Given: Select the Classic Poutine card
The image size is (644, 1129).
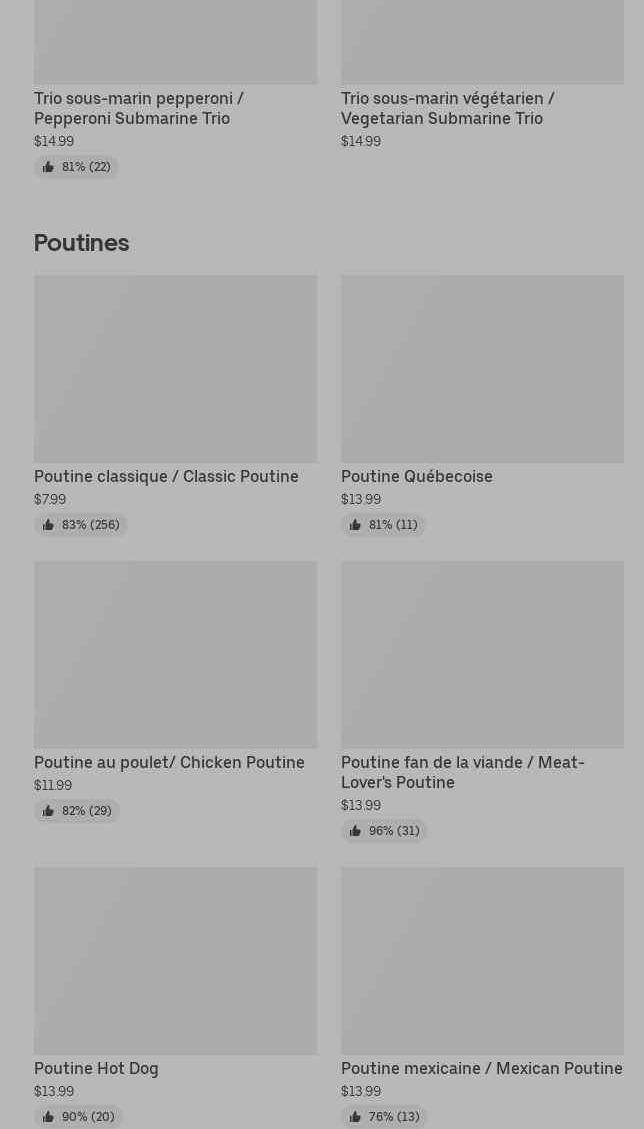Looking at the screenshot, I should pyautogui.click(x=175, y=370).
